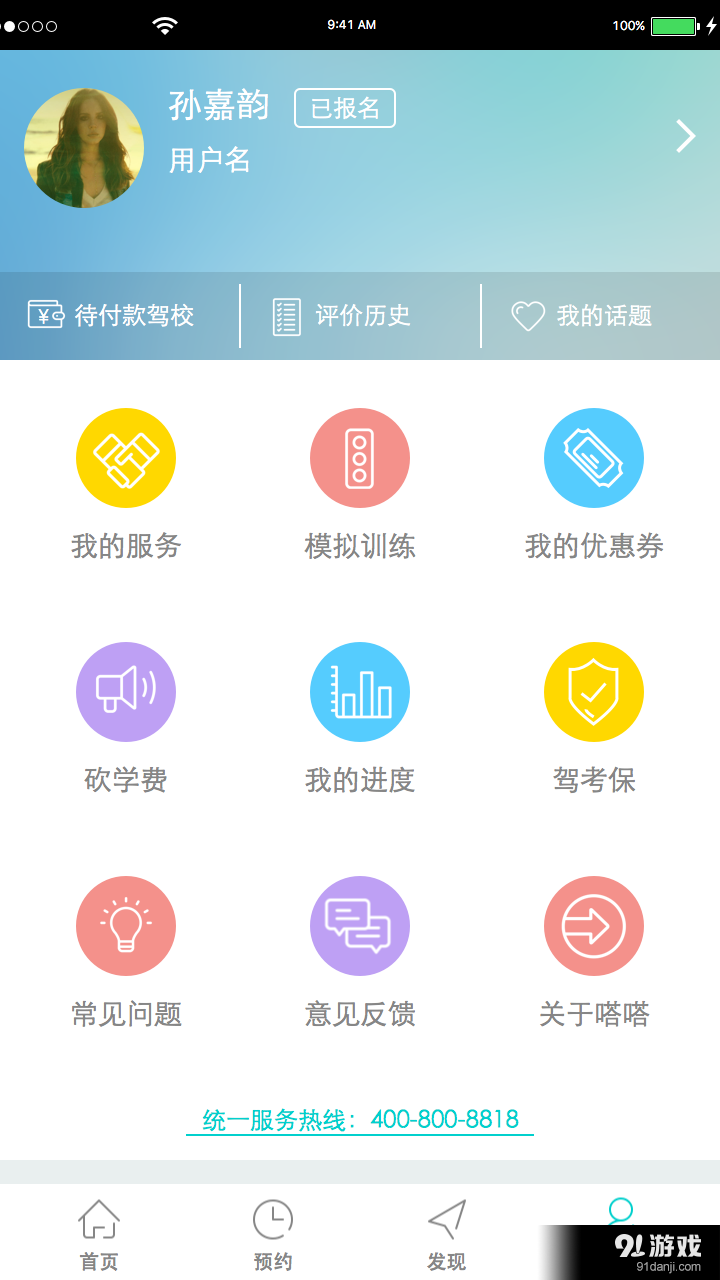Open 驾考保 exam insurance

point(594,714)
